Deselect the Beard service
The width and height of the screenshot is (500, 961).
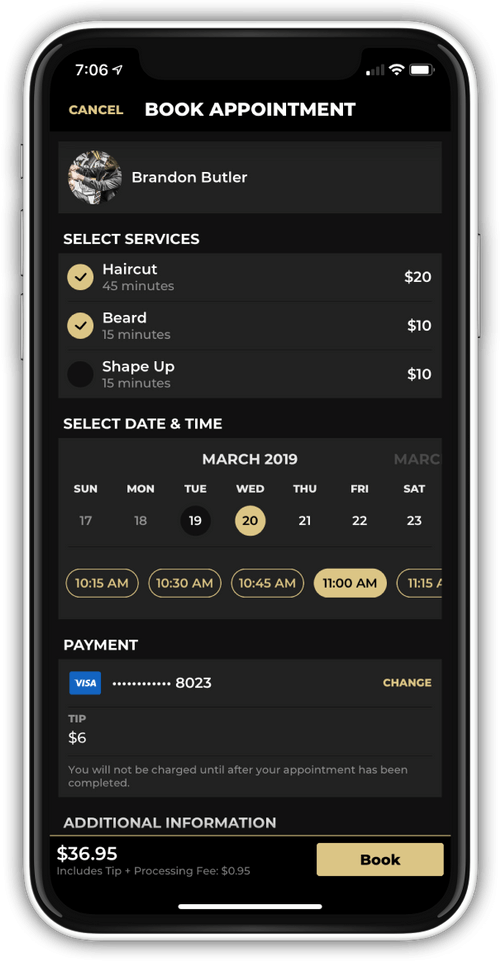80,325
